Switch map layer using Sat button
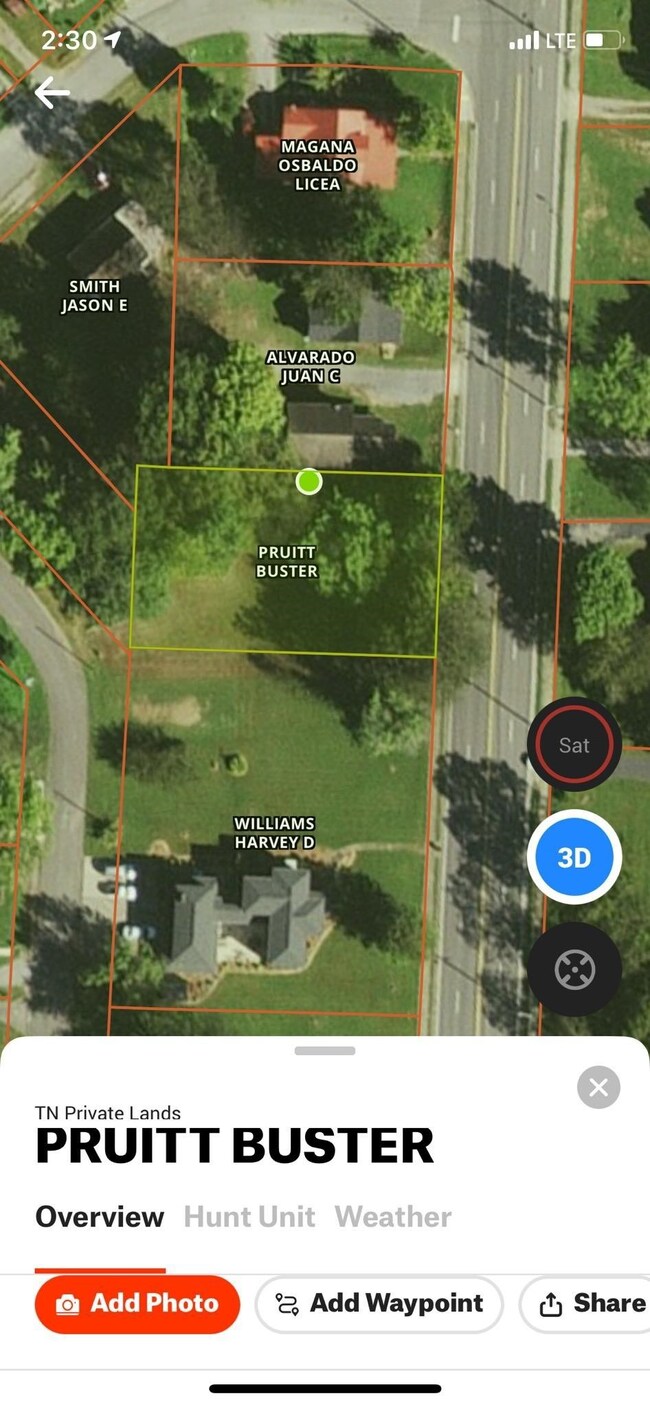 (x=574, y=745)
